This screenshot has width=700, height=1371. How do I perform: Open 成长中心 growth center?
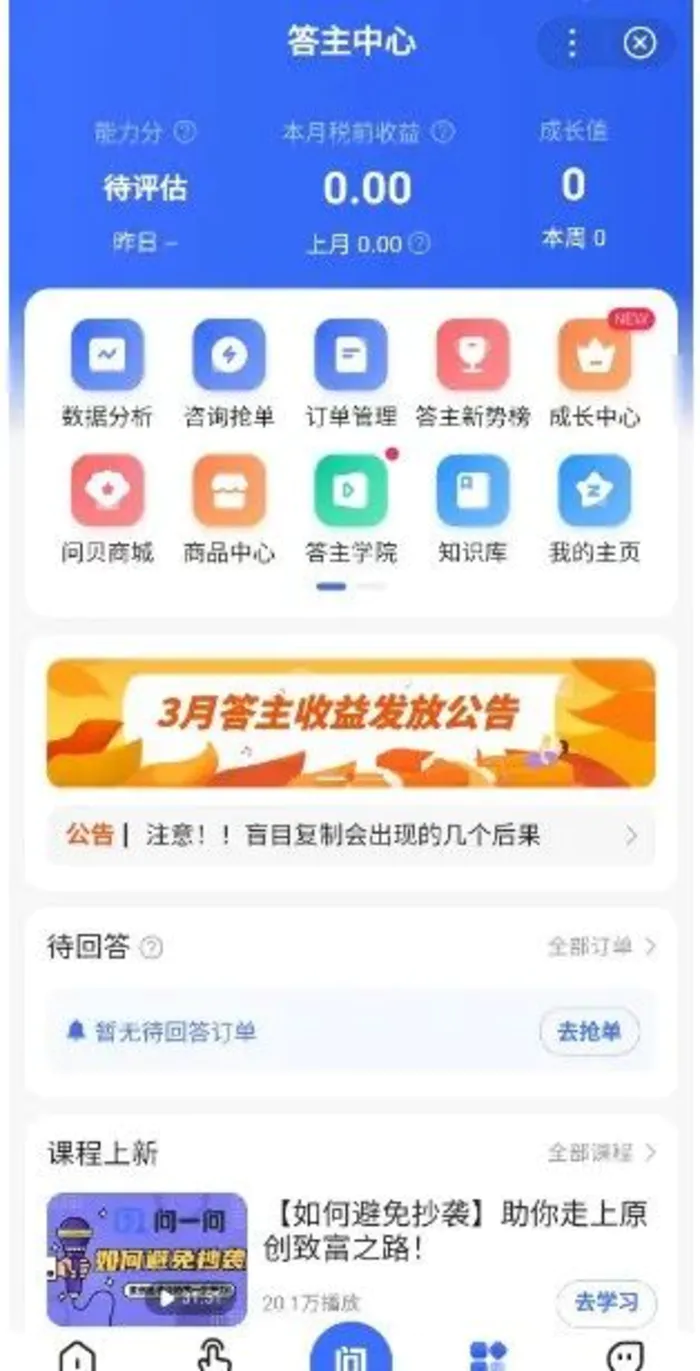coord(595,374)
